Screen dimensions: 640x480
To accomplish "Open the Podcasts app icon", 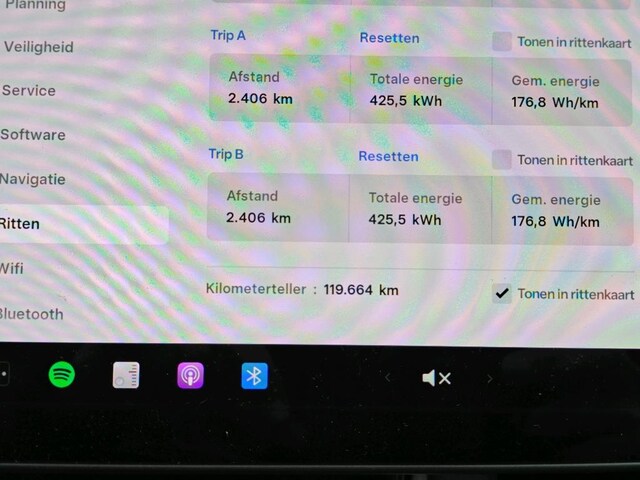I will point(190,376).
